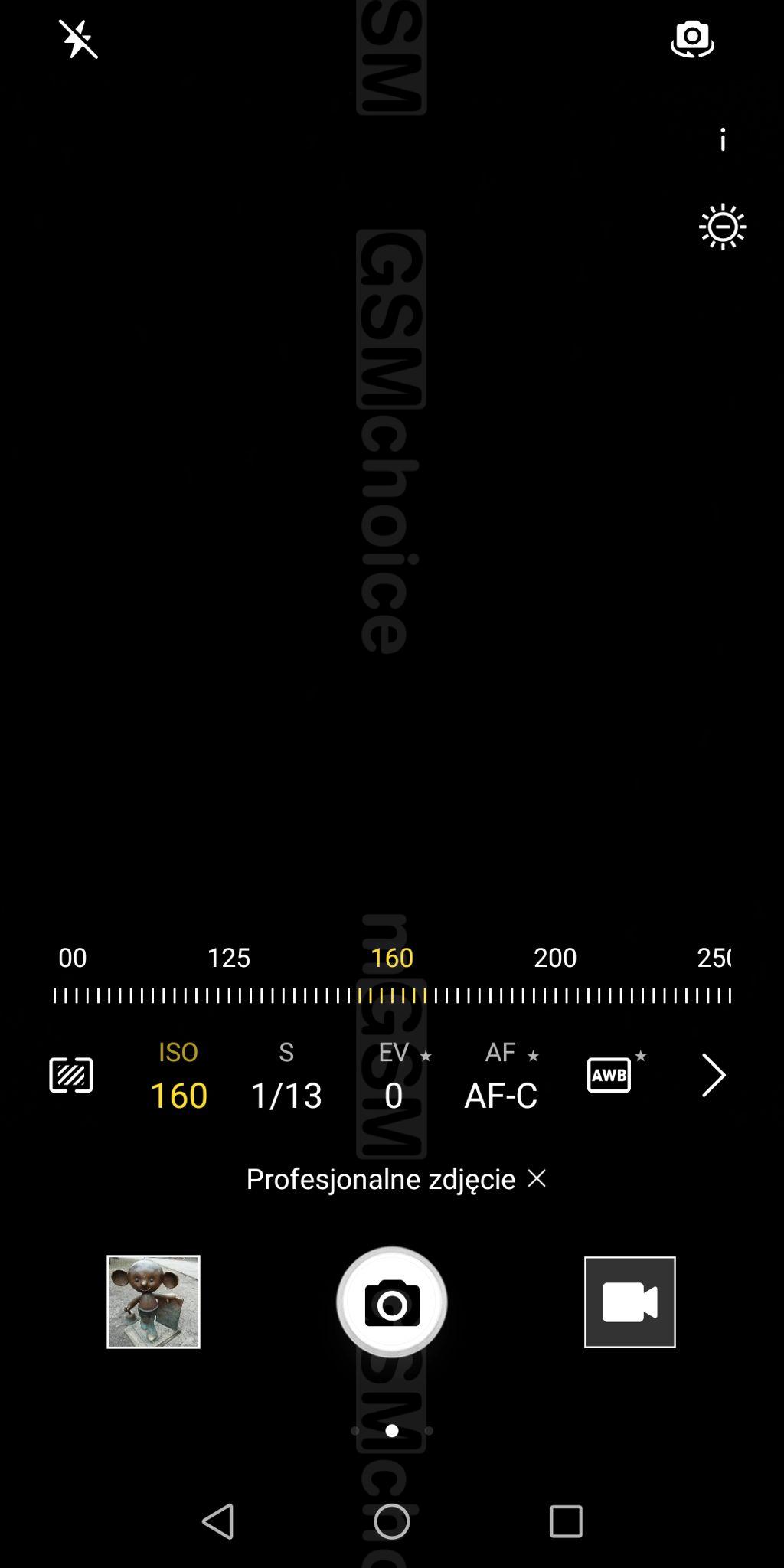
Task: Adjust the shutter speed S 1/13
Action: click(x=286, y=1076)
